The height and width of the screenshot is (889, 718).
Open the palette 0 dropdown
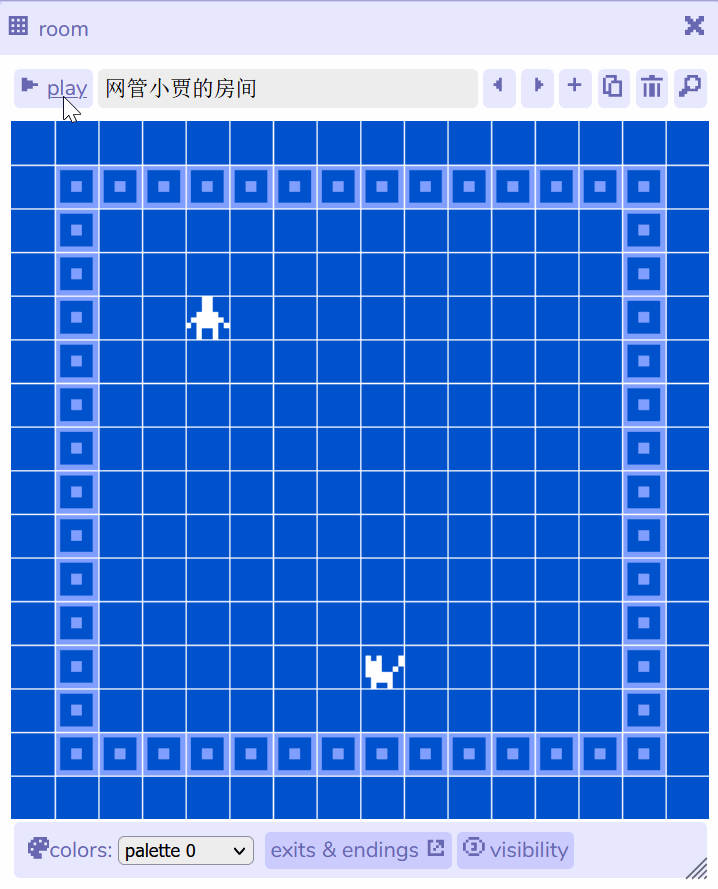[186, 851]
